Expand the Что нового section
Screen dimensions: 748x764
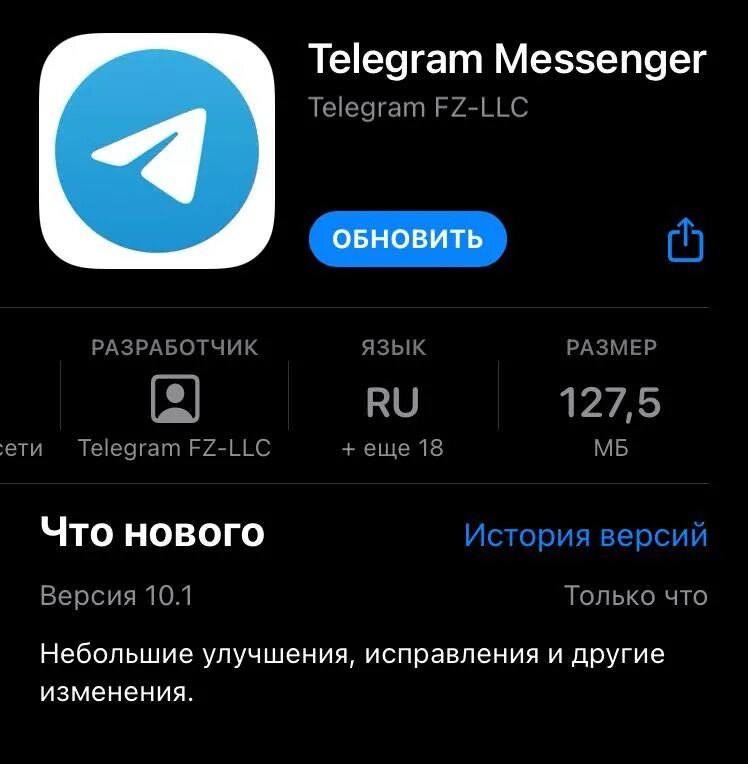tap(152, 532)
